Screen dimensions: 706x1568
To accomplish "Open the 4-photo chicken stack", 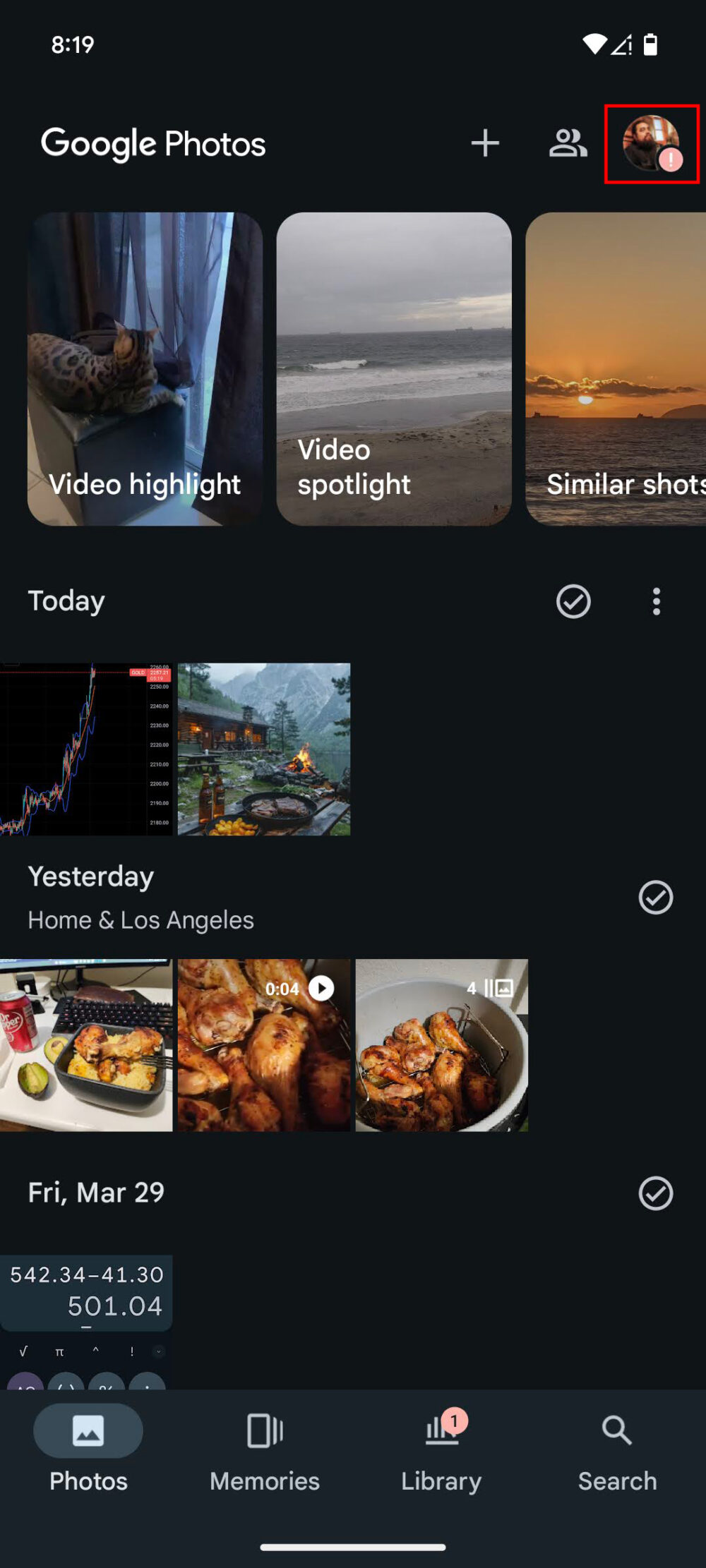I will point(442,1045).
